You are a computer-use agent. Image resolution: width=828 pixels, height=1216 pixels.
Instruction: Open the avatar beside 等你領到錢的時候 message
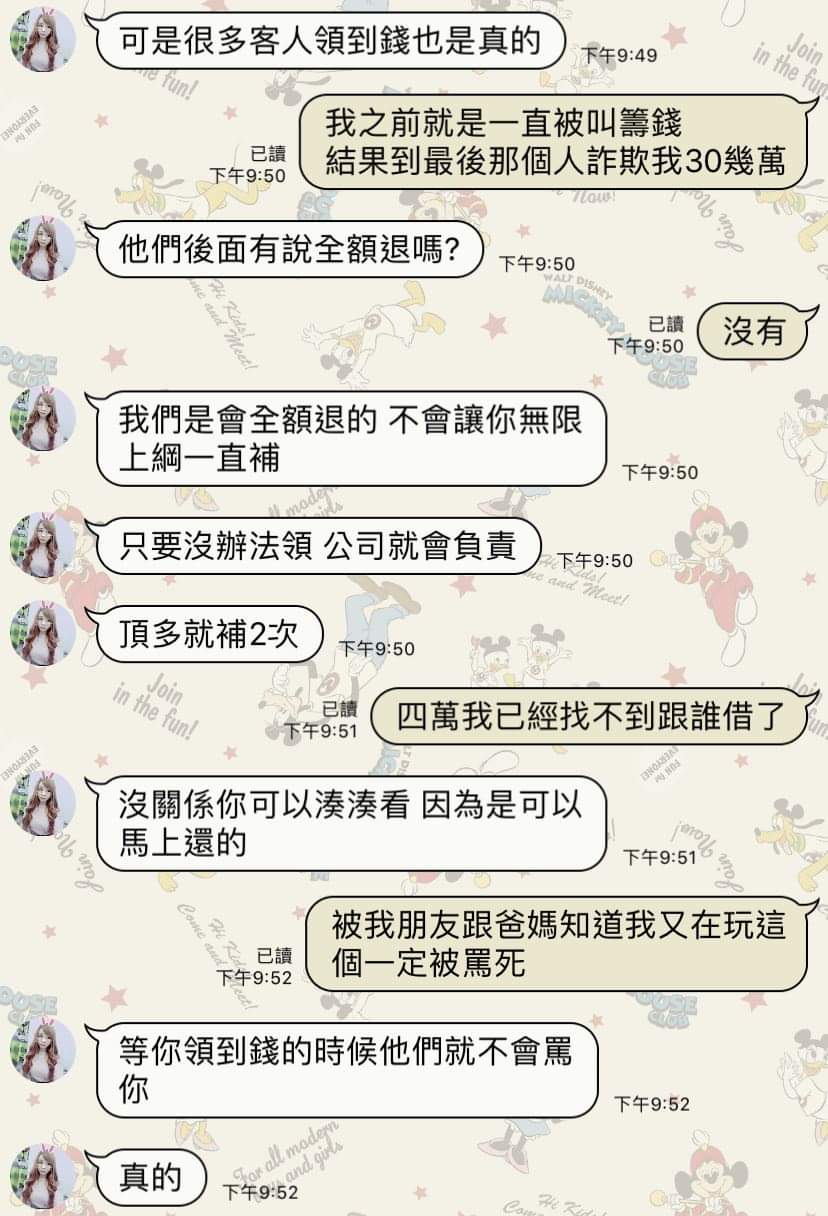pyautogui.click(x=43, y=1050)
